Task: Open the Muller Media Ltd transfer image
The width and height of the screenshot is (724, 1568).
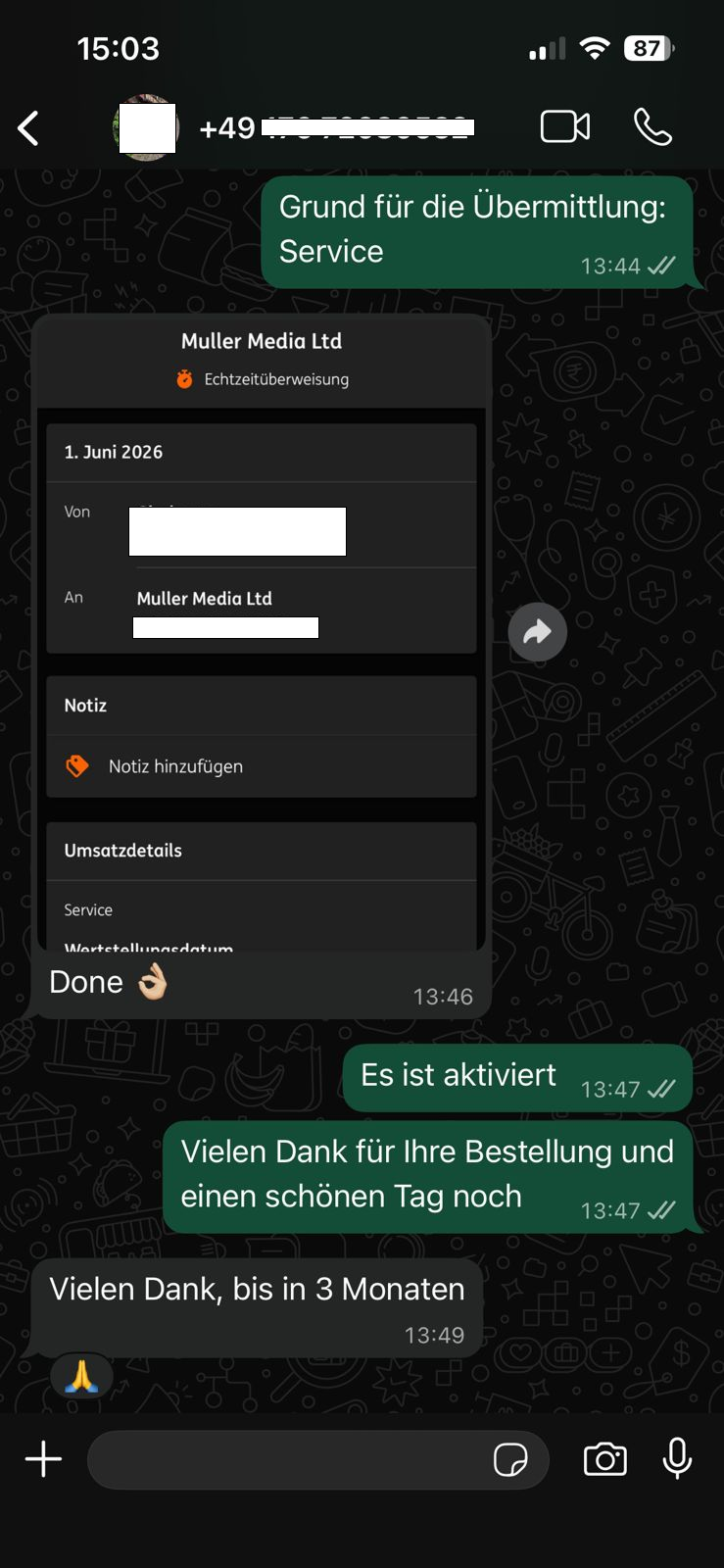Action: click(x=262, y=633)
